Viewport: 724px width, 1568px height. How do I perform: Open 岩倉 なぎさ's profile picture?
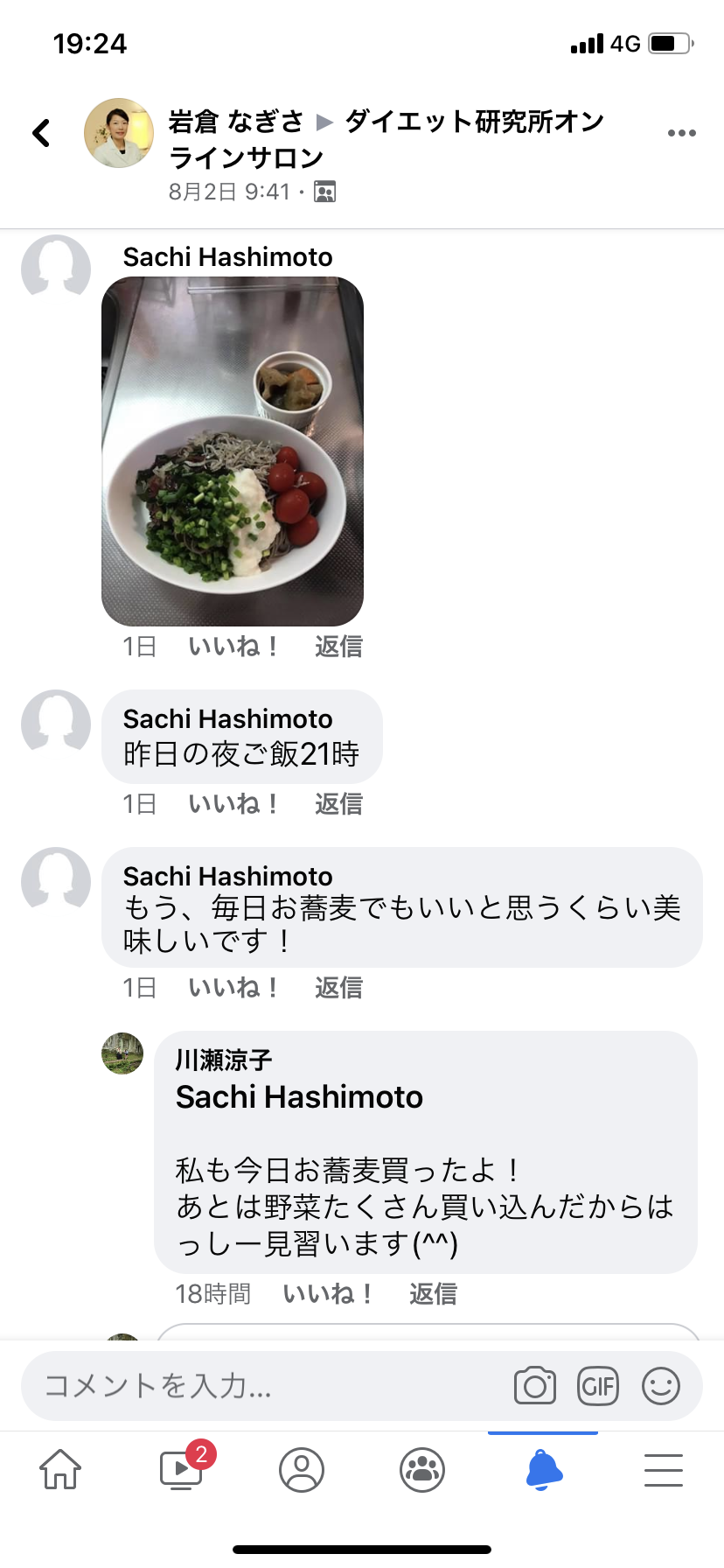click(x=119, y=133)
